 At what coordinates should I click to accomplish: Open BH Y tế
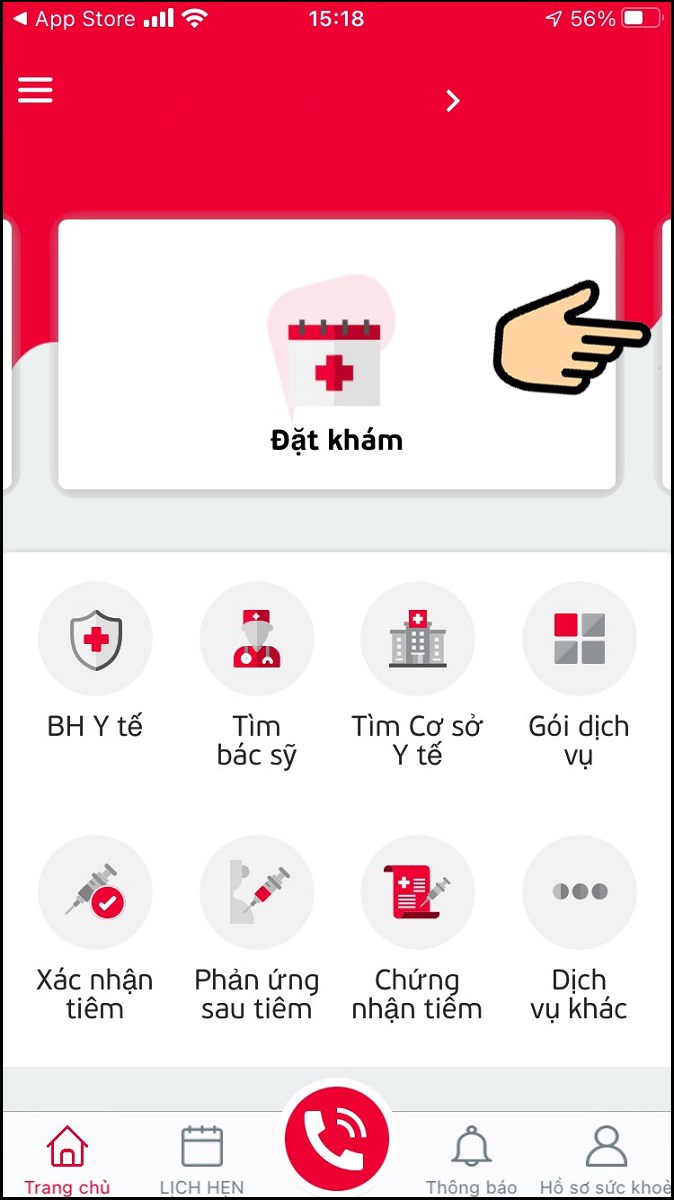tap(95, 639)
